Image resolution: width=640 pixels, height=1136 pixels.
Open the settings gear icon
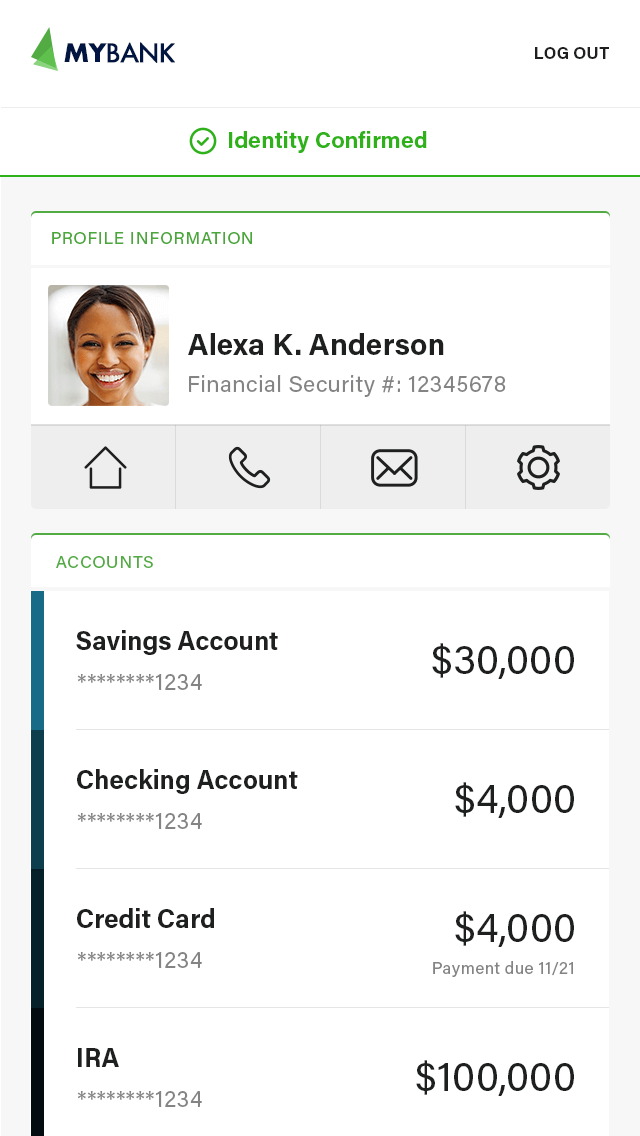coord(538,467)
